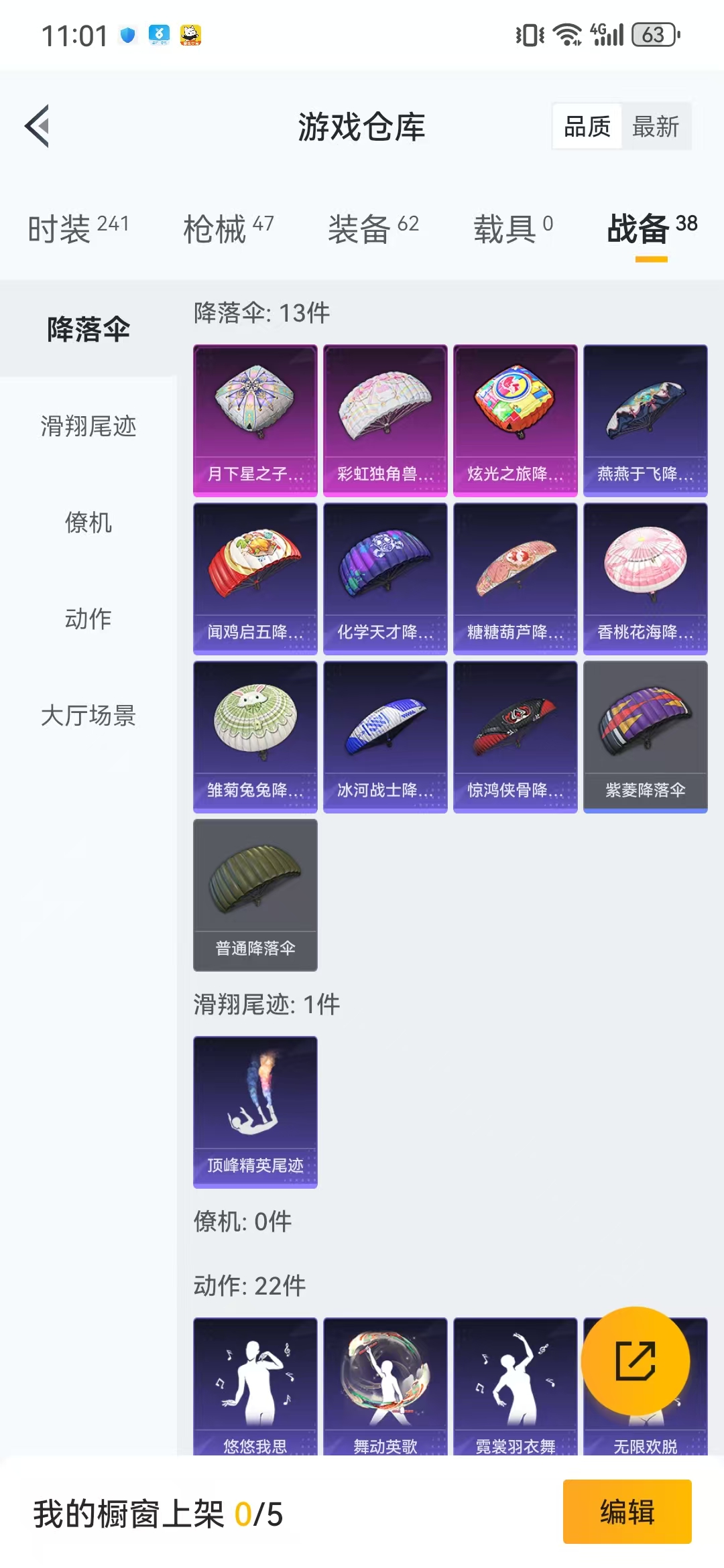The image size is (724, 1568).
Task: View the 紫菱降落伞 item
Action: pos(646,737)
